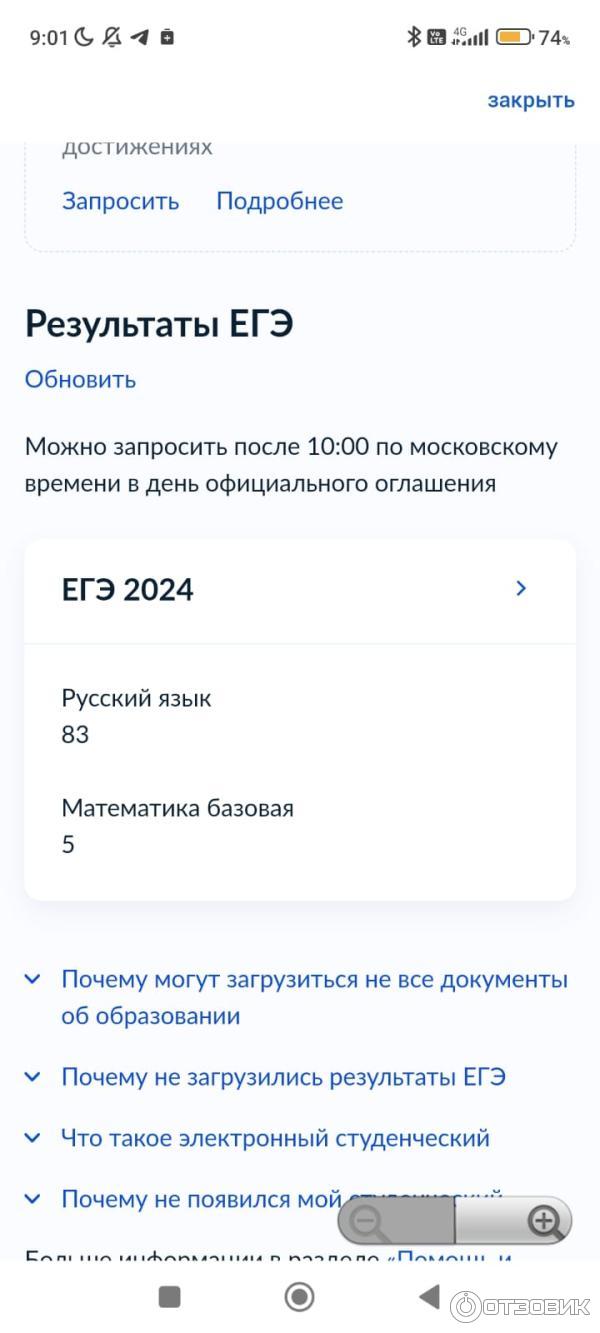The width and height of the screenshot is (600, 1333).
Task: Zoom out with the minus magnifier
Action: pyautogui.click(x=368, y=1221)
